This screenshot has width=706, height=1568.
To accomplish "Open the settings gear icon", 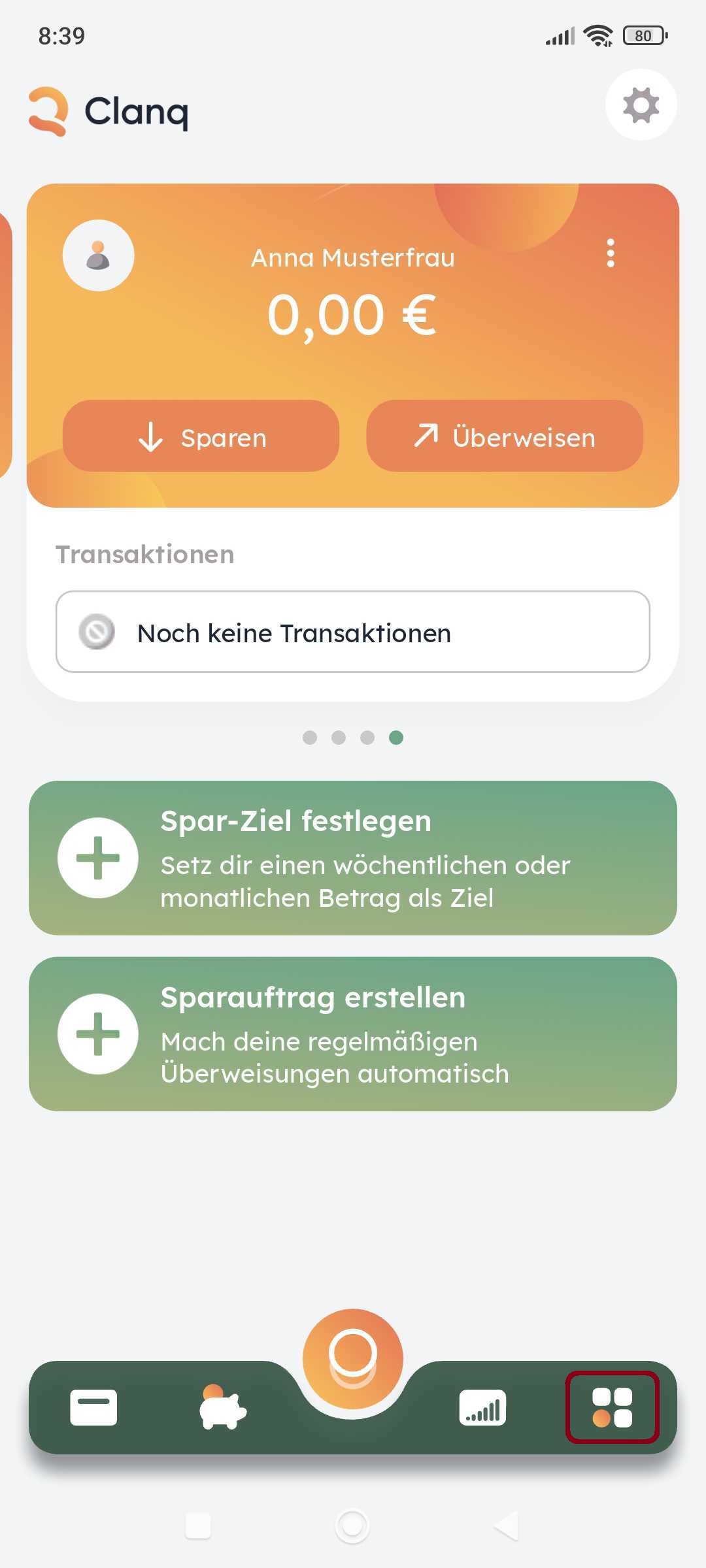I will coord(641,105).
